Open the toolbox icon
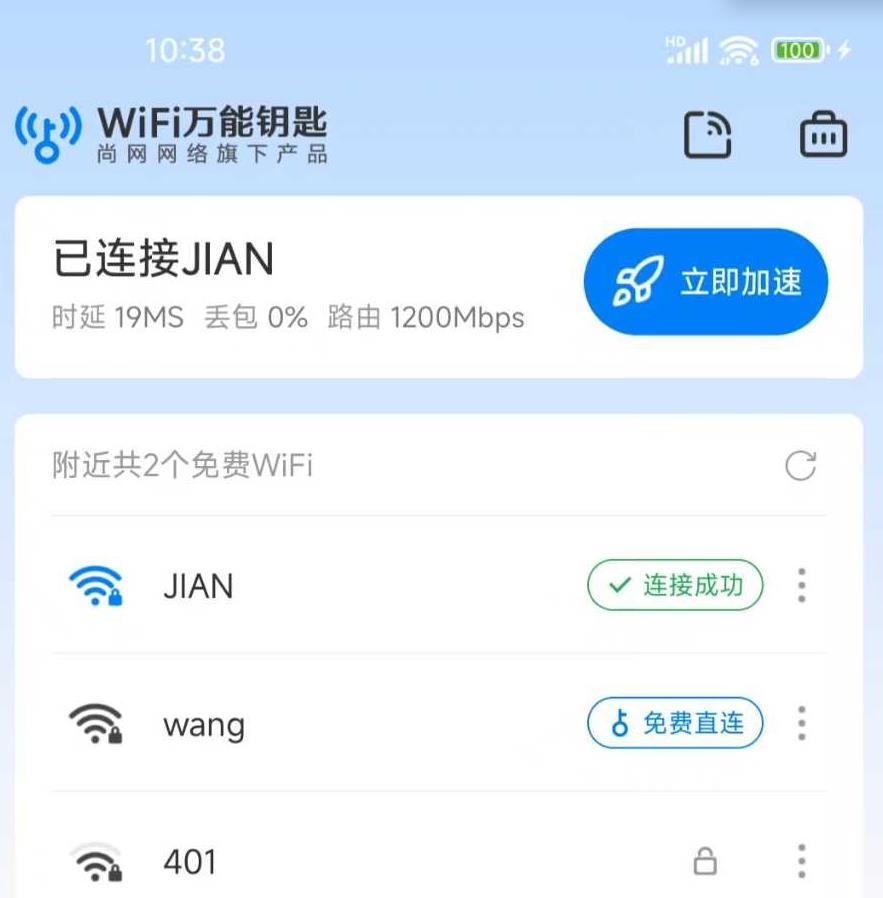 tap(823, 136)
